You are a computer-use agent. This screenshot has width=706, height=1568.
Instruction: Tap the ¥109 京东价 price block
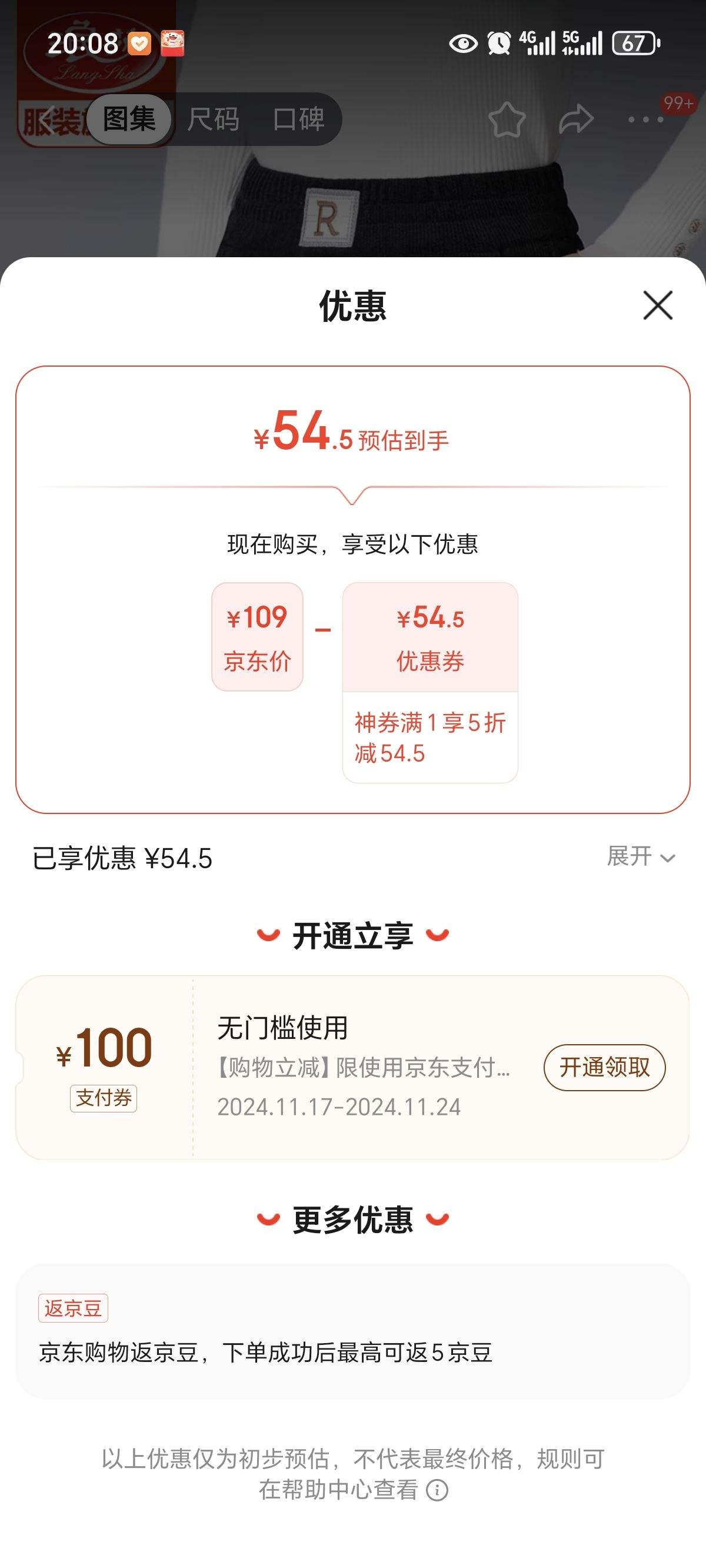(257, 636)
